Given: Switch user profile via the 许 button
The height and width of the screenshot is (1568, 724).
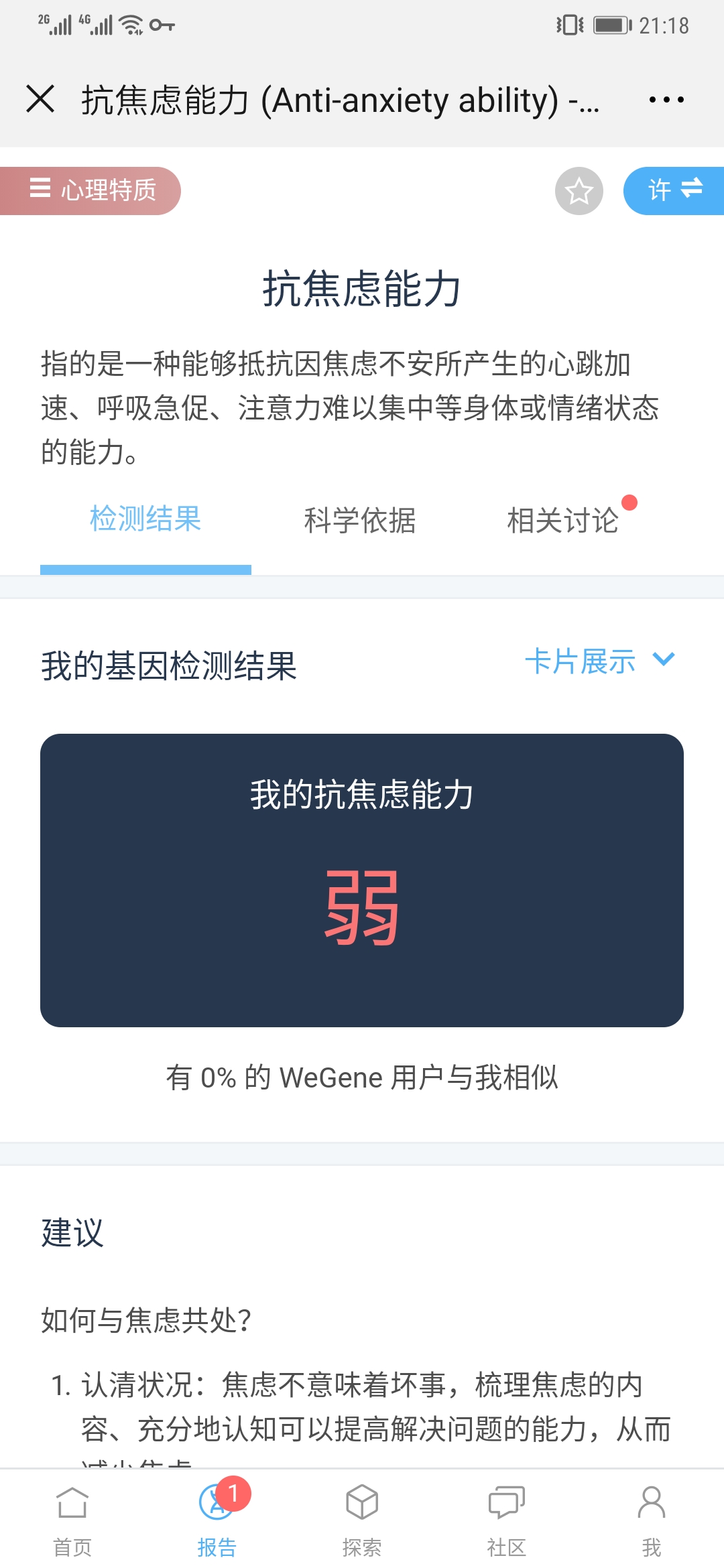Looking at the screenshot, I should click(x=674, y=191).
